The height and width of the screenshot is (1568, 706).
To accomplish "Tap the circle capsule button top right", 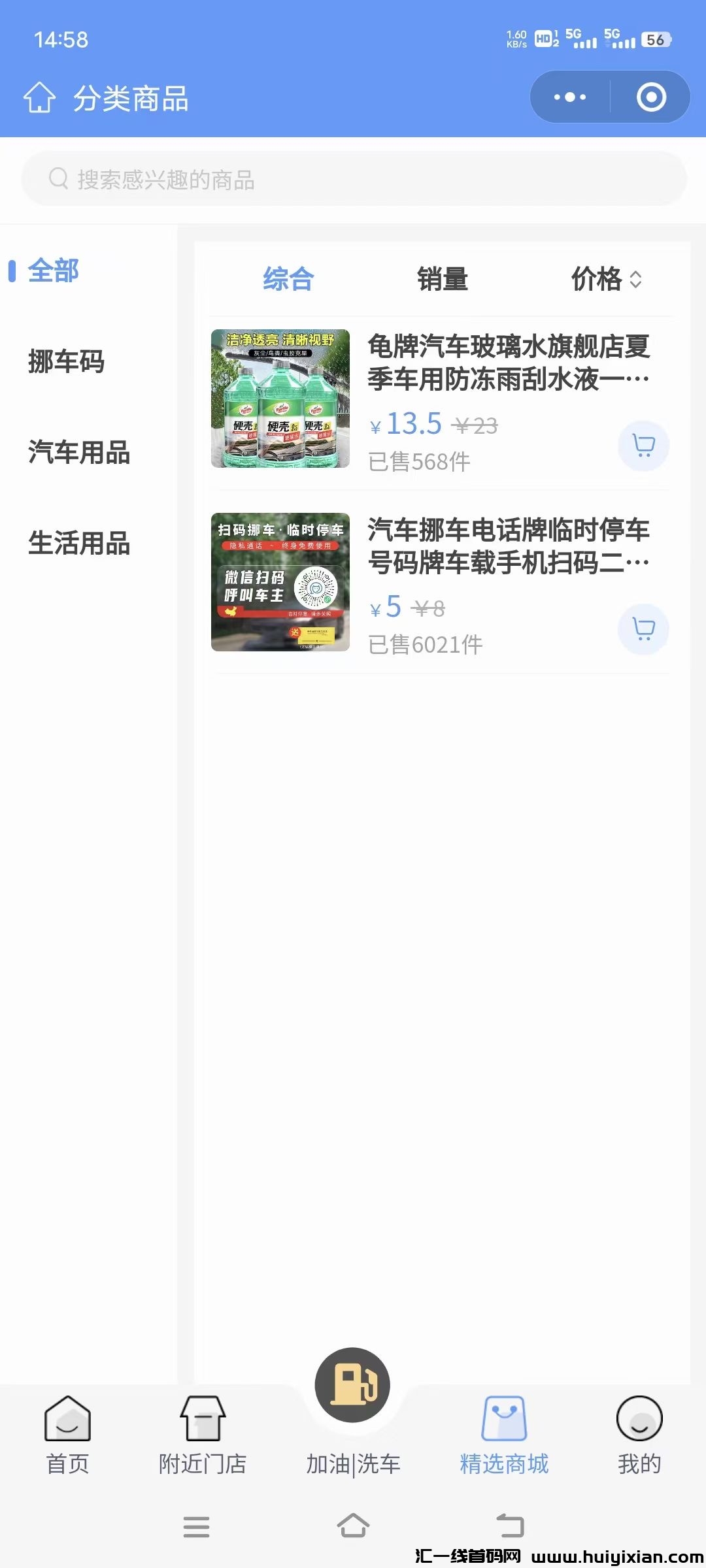I will coord(650,97).
